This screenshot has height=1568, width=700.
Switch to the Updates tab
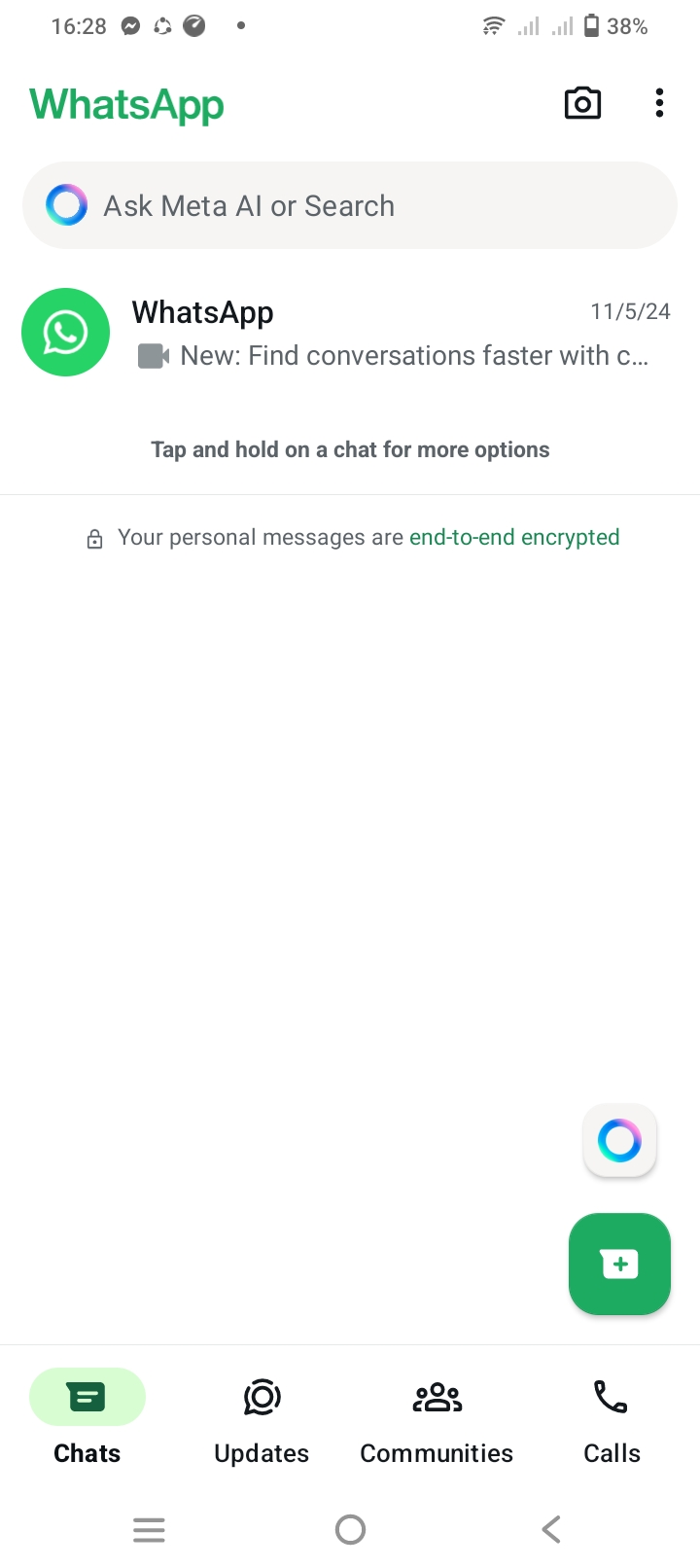262,1420
